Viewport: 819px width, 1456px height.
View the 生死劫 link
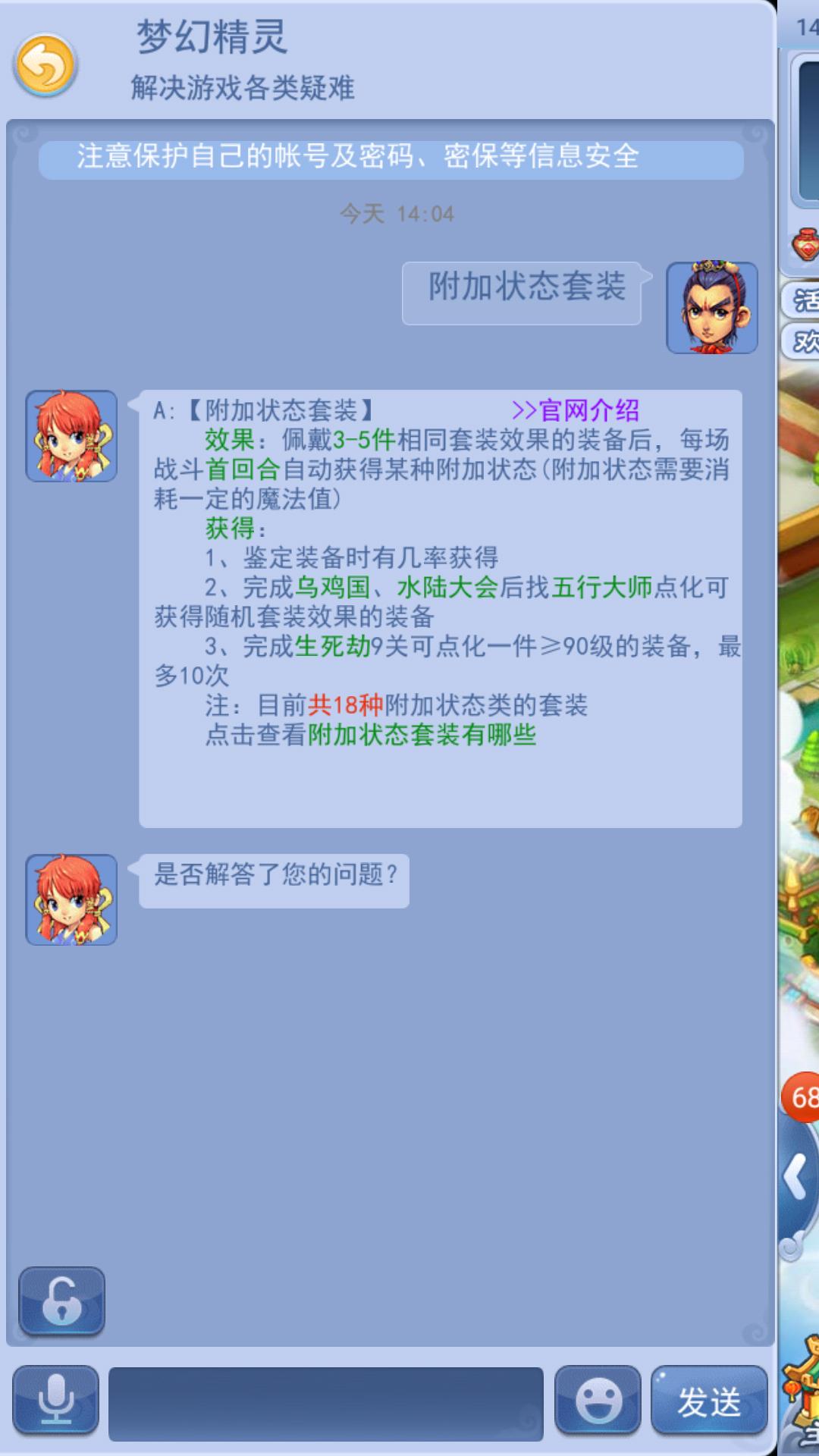click(x=332, y=647)
